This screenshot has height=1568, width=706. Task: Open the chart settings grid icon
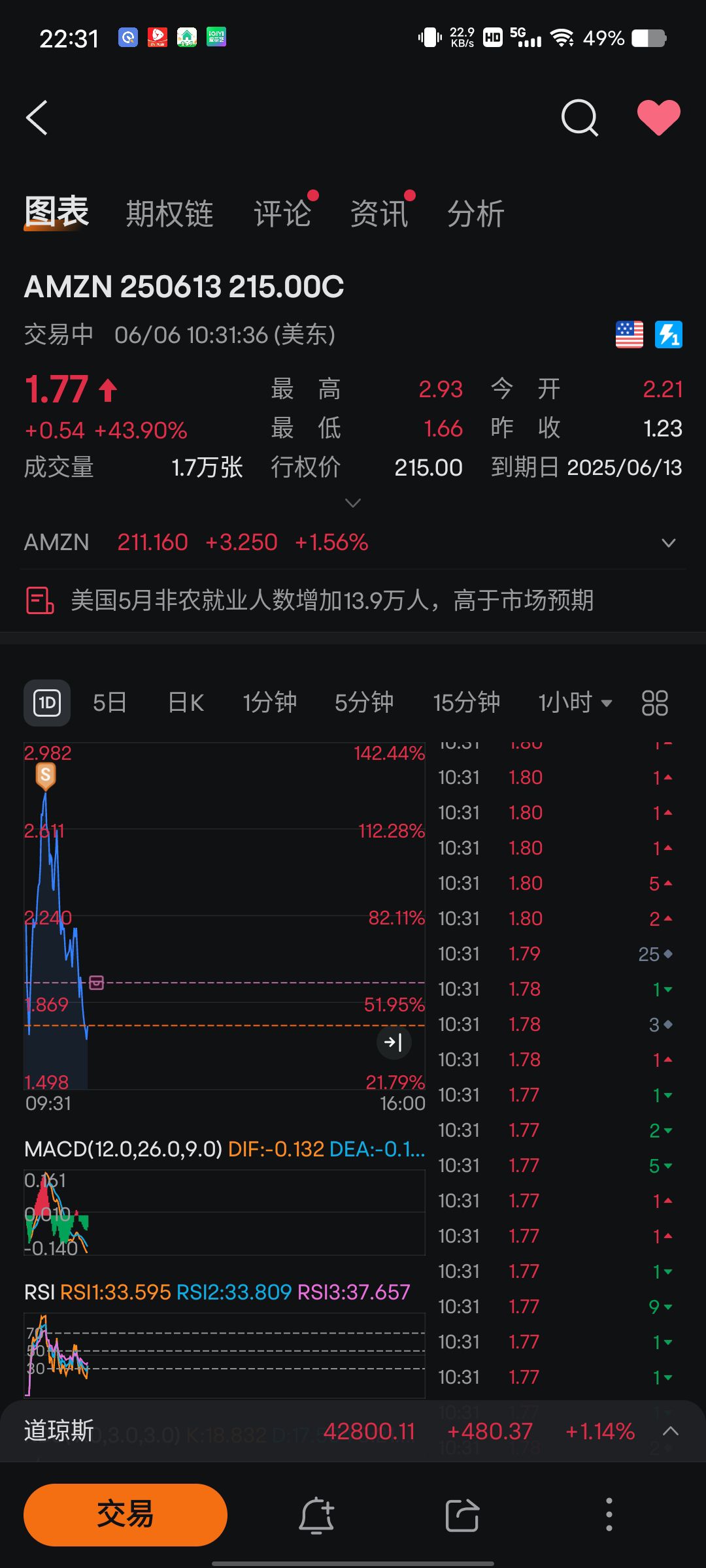click(x=654, y=703)
